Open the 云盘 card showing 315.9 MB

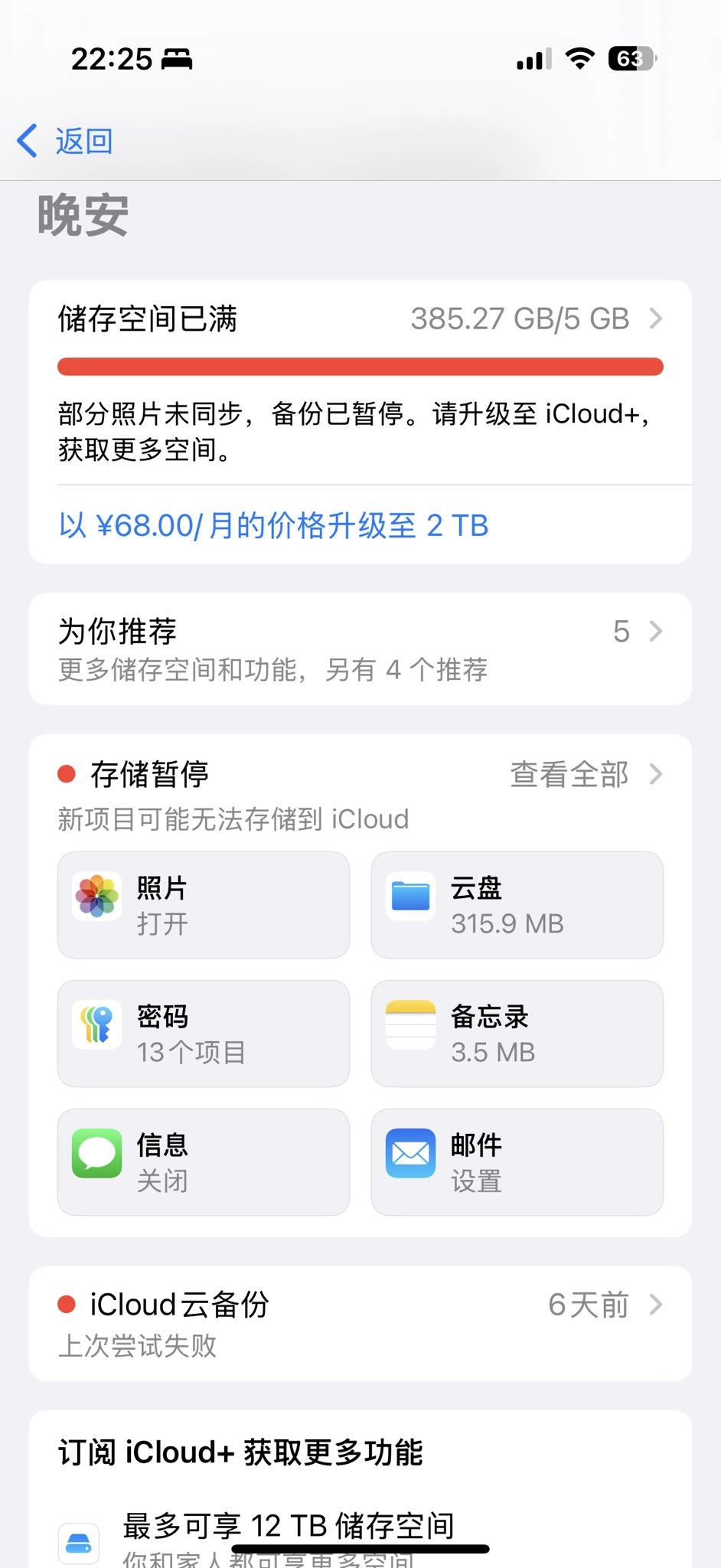click(x=517, y=905)
